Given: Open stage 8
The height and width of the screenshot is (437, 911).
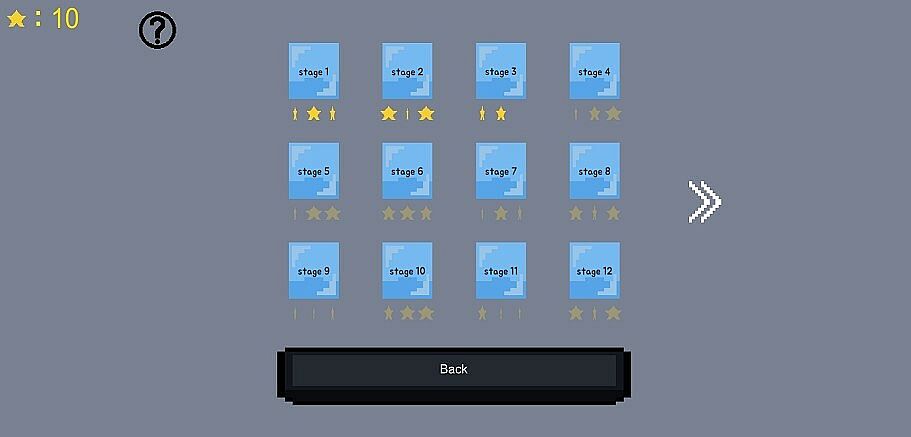Looking at the screenshot, I should coord(594,171).
